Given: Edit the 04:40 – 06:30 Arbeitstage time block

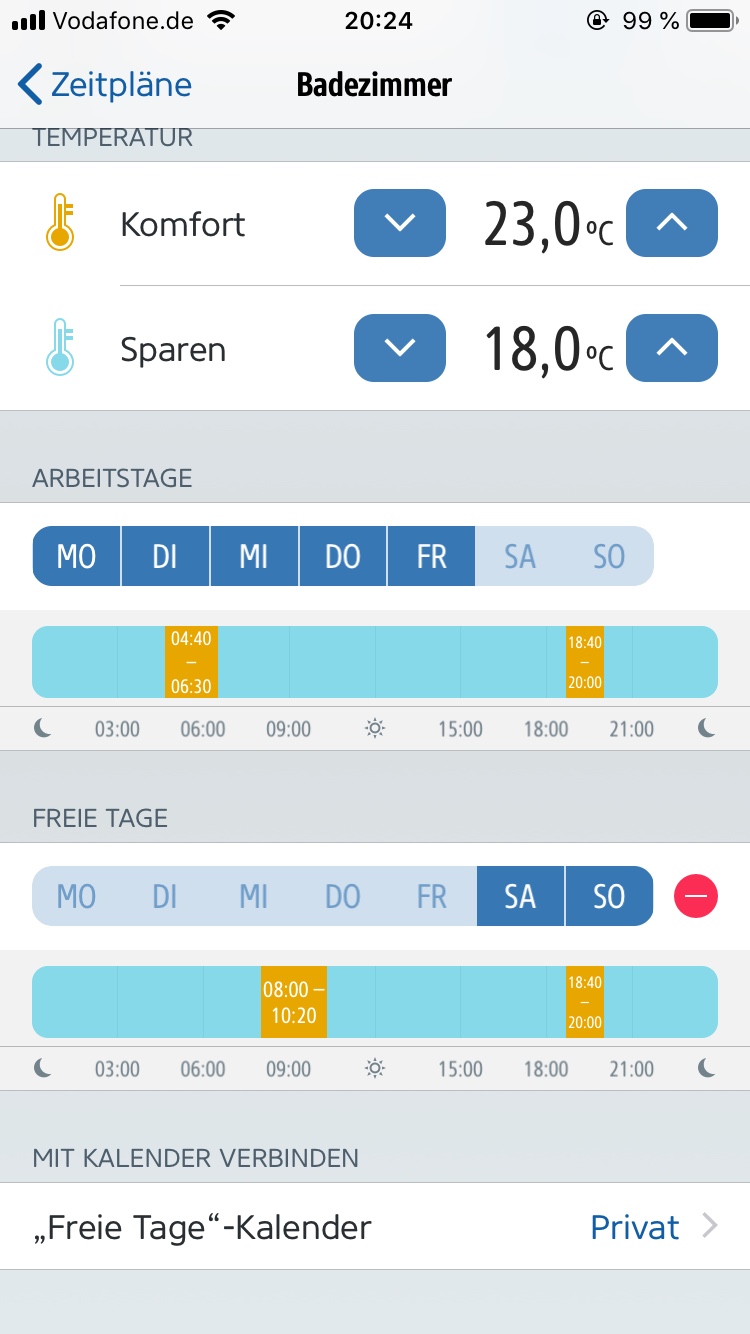Looking at the screenshot, I should (191, 662).
